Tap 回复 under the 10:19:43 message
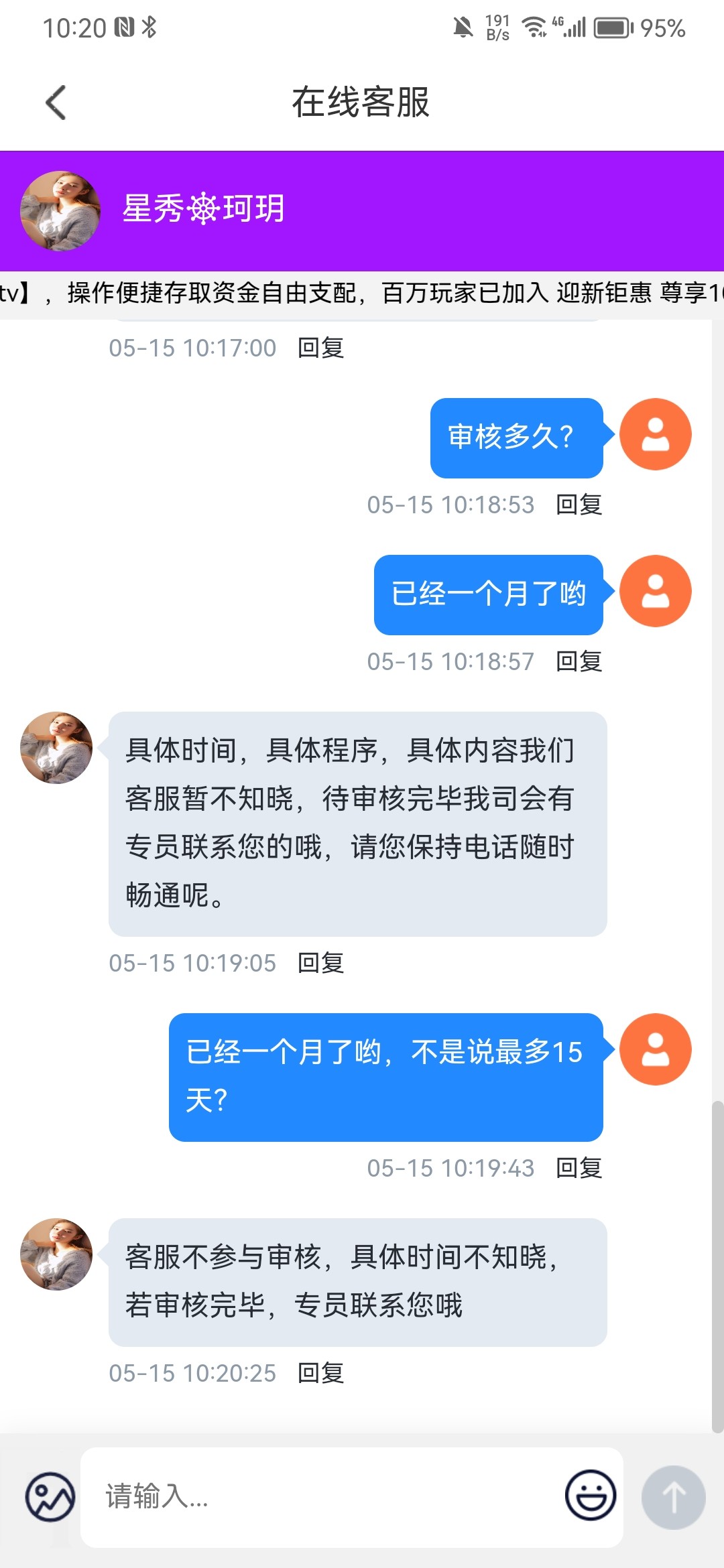Image resolution: width=724 pixels, height=1568 pixels. pos(579,1168)
